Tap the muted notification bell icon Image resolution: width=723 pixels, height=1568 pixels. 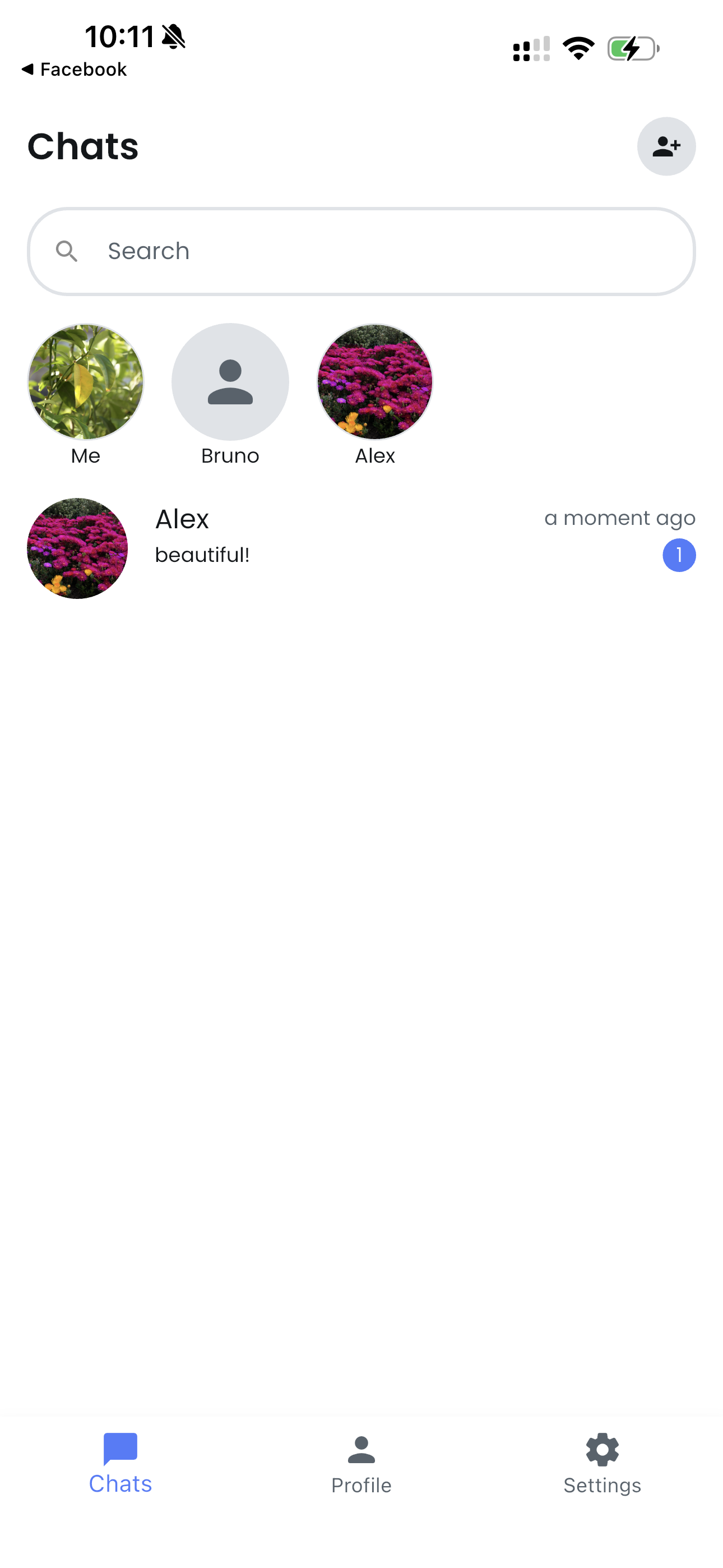172,36
